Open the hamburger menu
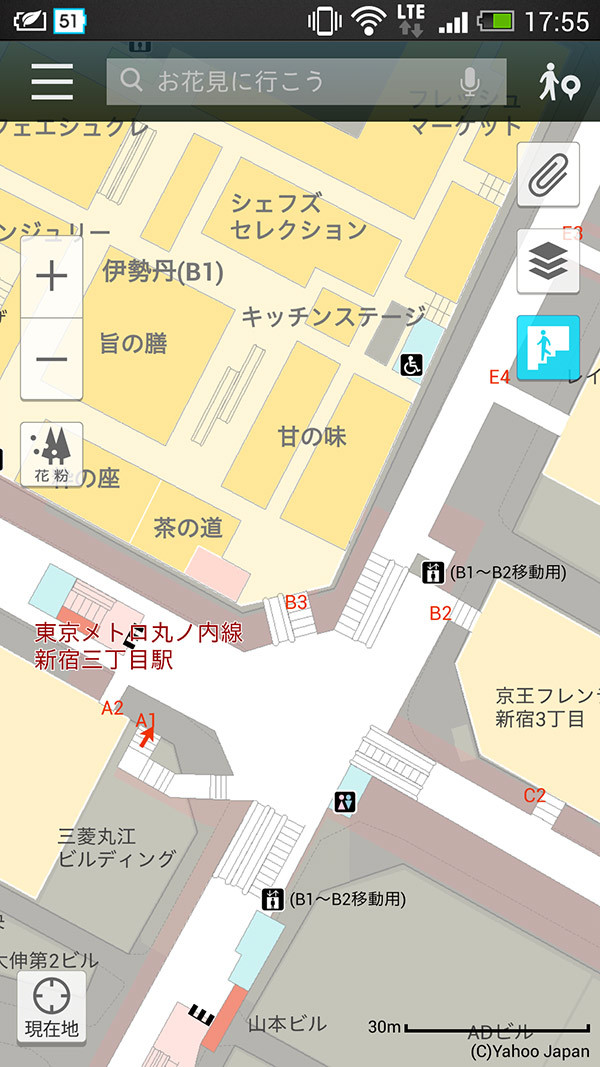Viewport: 600px width, 1067px height. tap(52, 81)
